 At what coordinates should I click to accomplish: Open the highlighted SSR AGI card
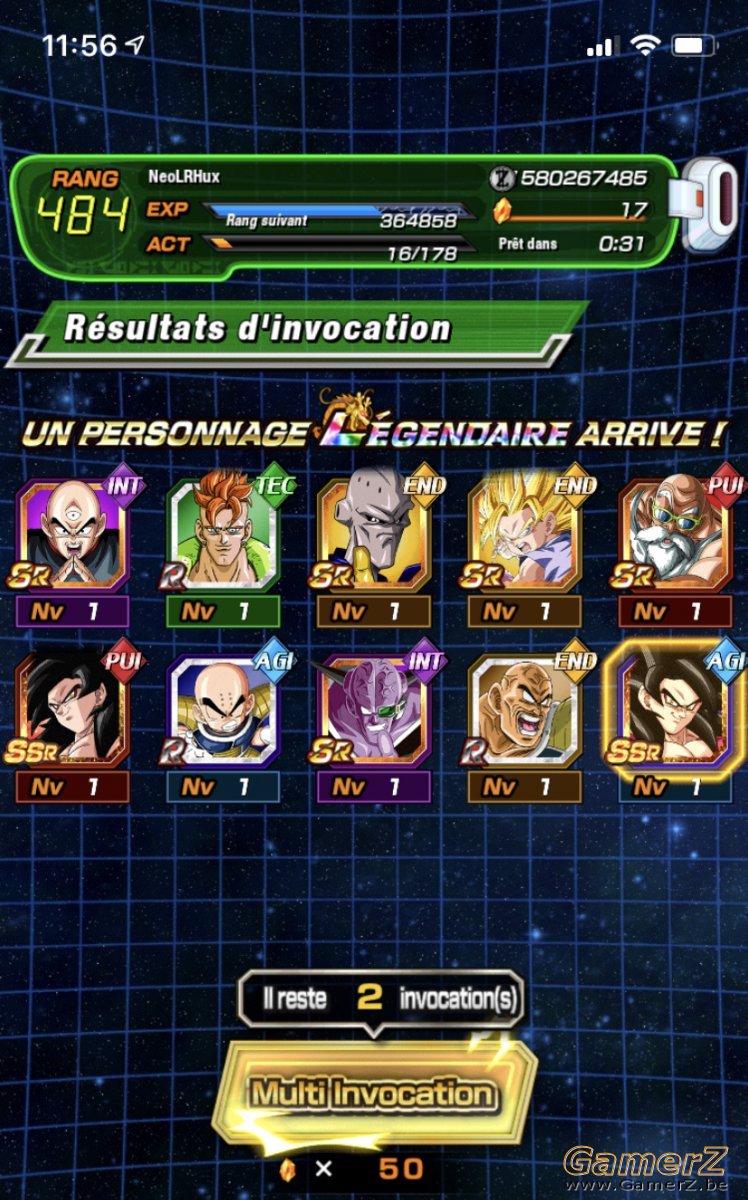(x=675, y=710)
